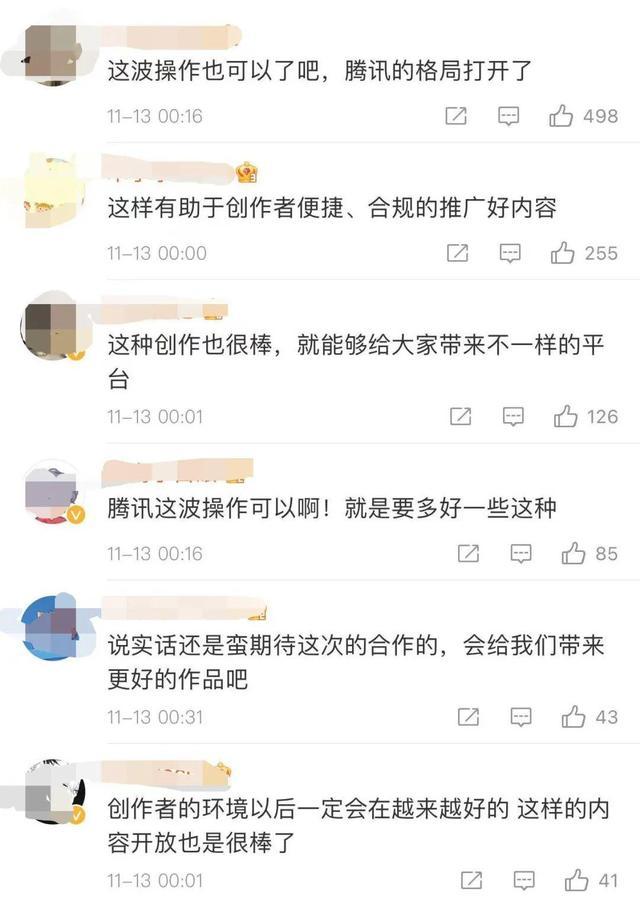Reply to the comment 腾讯这波操作可以啊

(521, 553)
